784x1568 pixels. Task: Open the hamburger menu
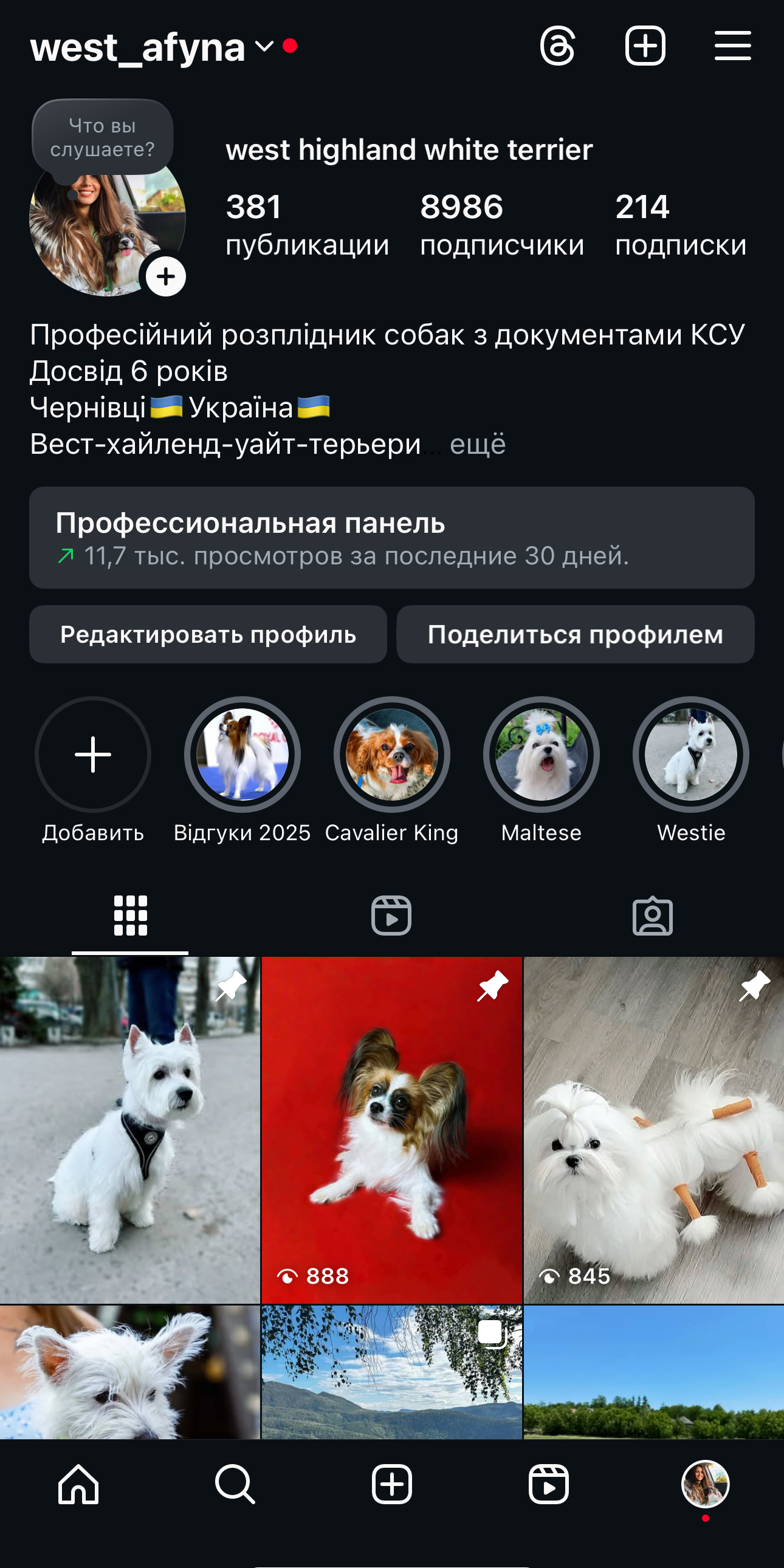pyautogui.click(x=732, y=46)
